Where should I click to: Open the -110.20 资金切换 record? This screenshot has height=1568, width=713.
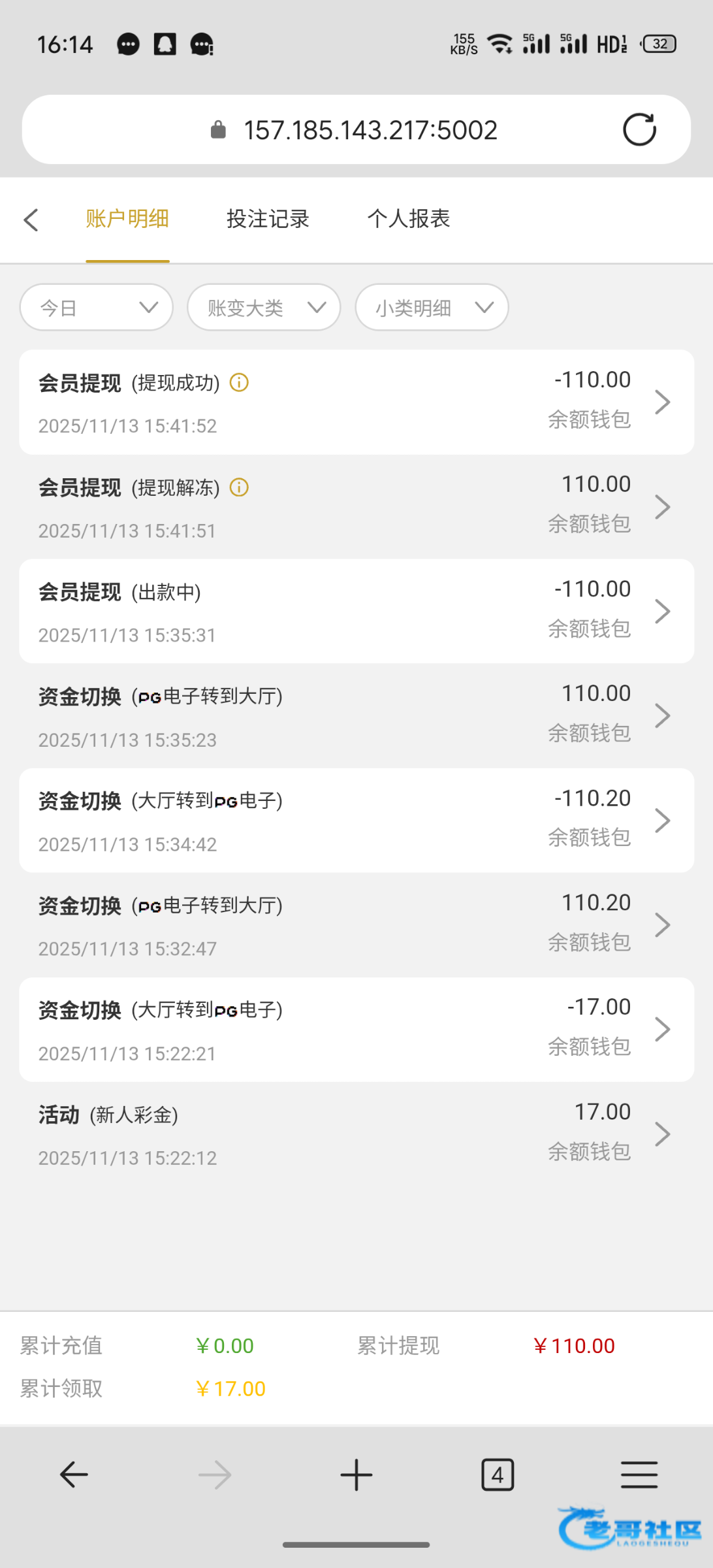(x=356, y=821)
